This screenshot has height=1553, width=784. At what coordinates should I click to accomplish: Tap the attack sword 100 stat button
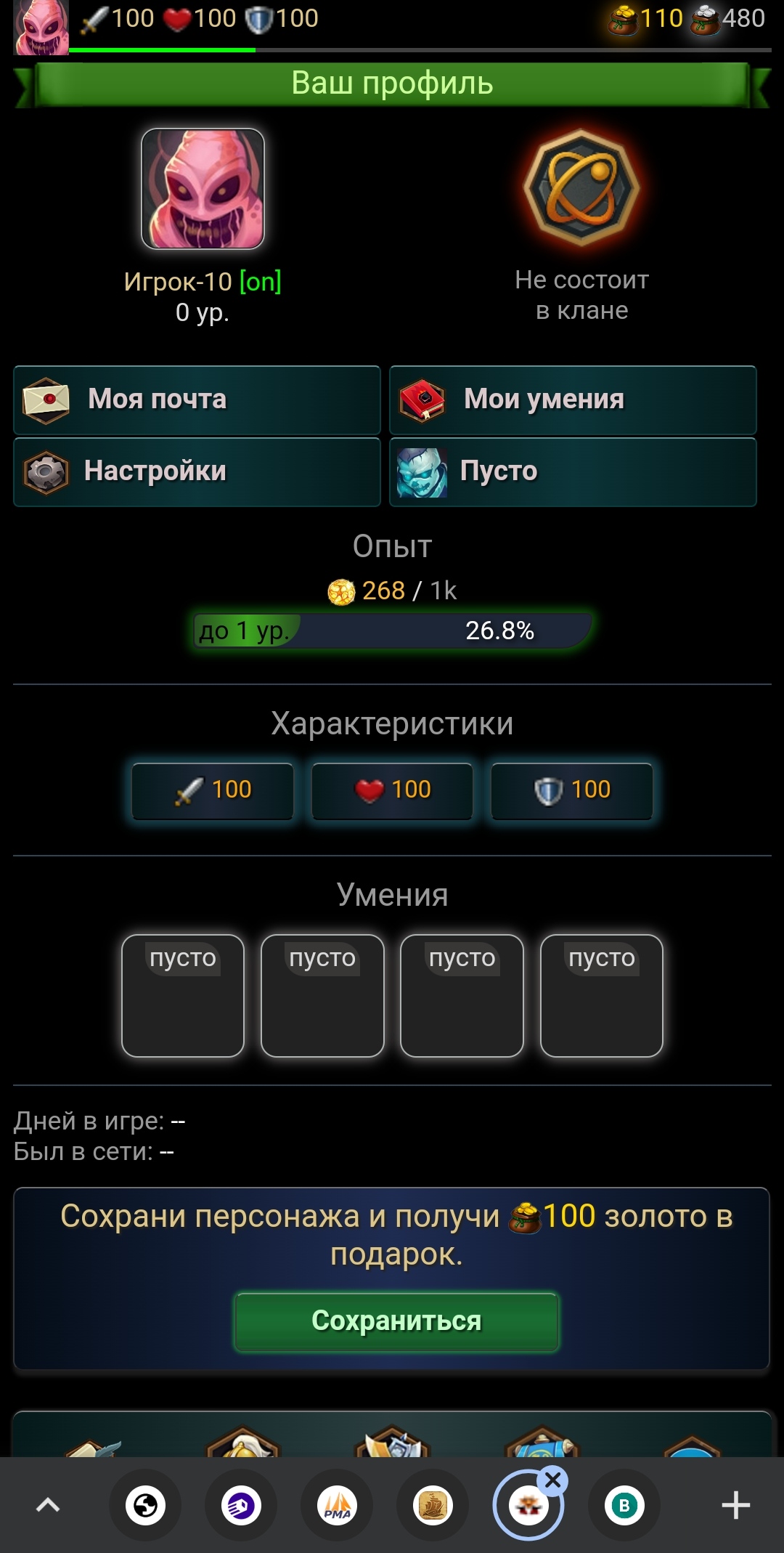coord(213,790)
